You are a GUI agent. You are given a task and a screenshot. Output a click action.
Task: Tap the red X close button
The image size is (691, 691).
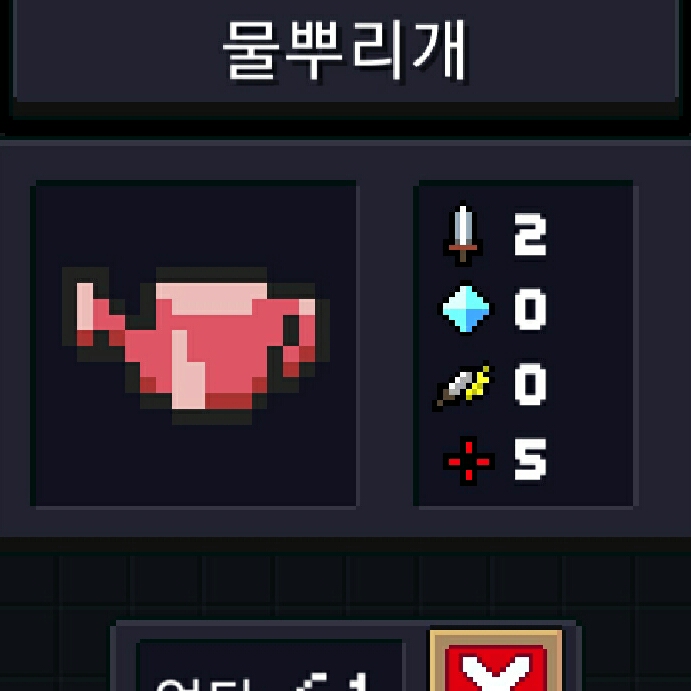pyautogui.click(x=496, y=665)
